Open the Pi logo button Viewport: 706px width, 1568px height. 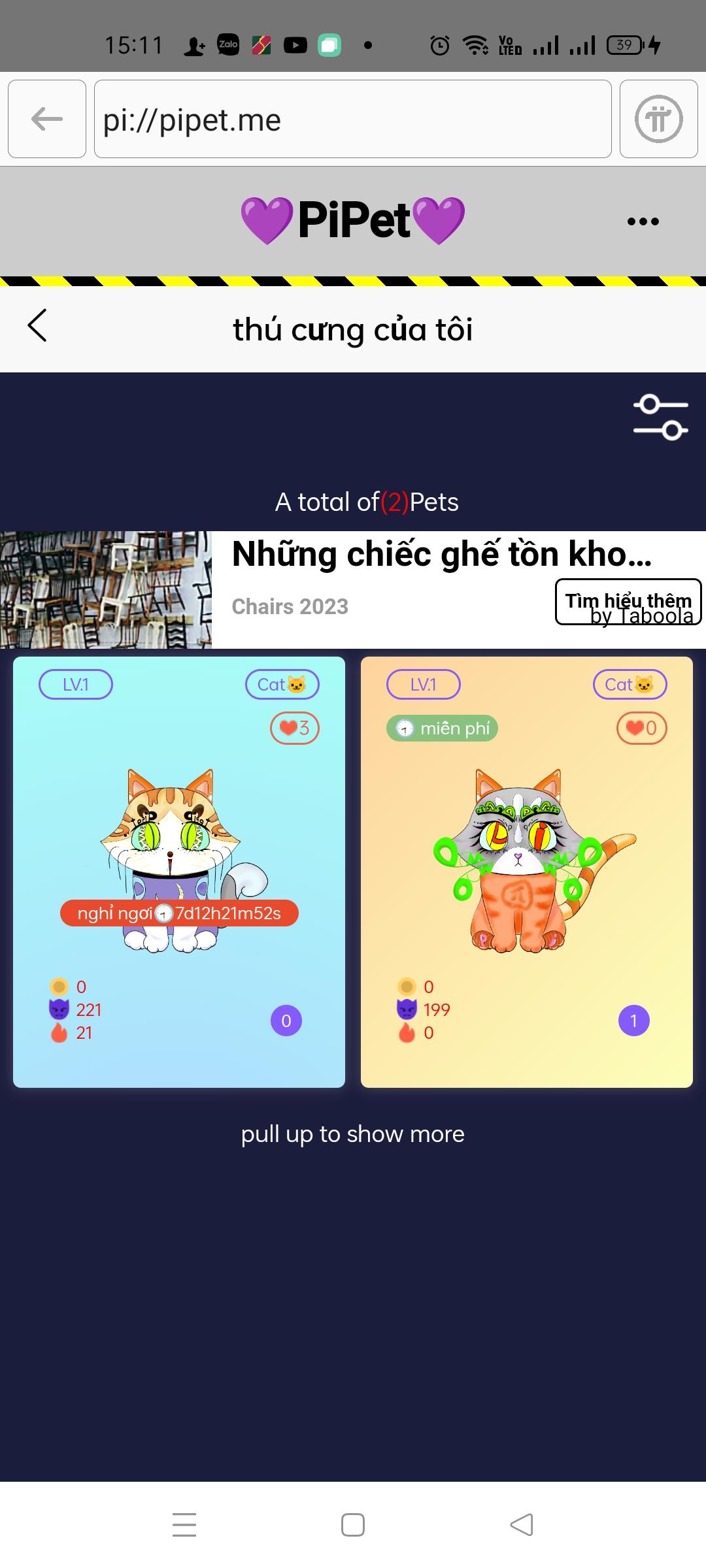[658, 119]
